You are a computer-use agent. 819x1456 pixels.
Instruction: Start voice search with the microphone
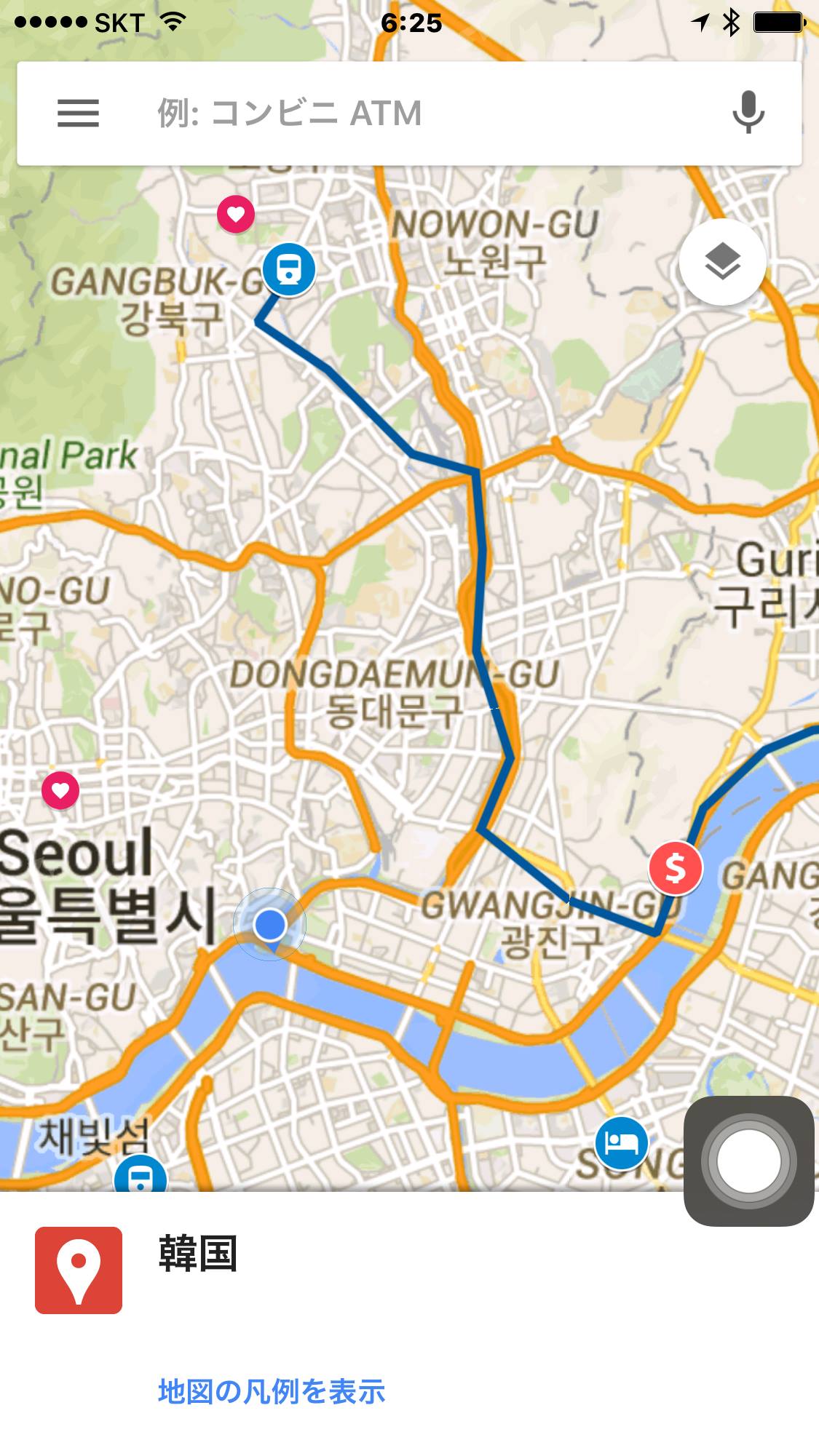point(748,113)
